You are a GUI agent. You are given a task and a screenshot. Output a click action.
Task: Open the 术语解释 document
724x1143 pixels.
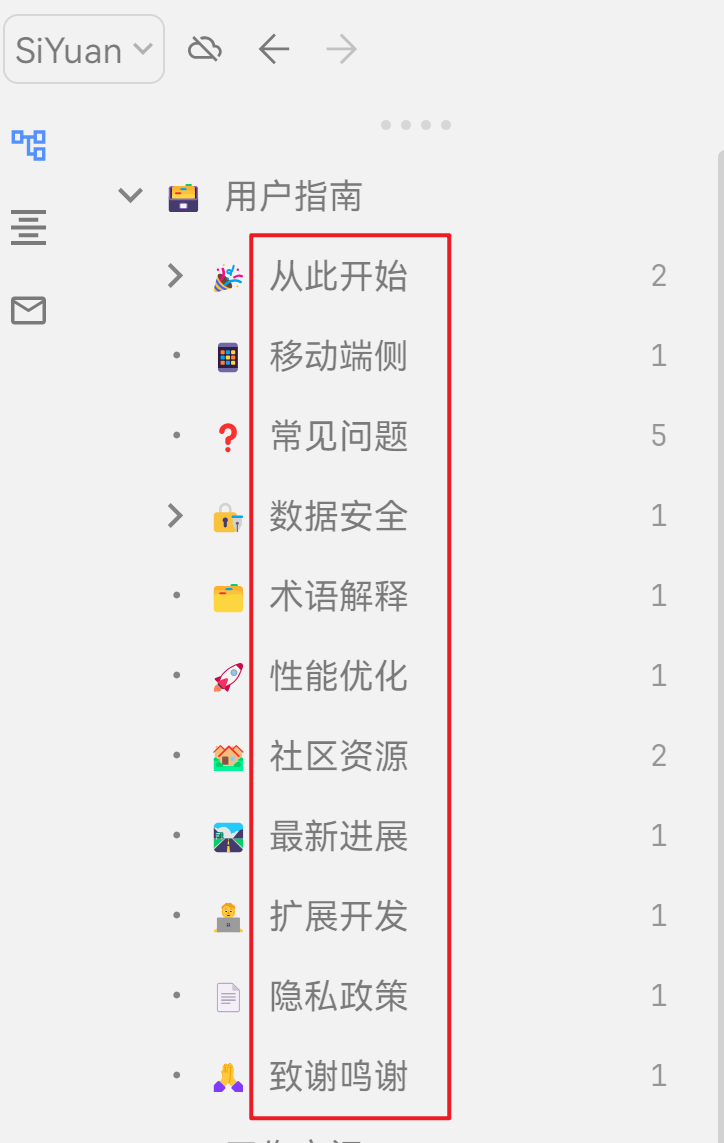[x=338, y=597]
